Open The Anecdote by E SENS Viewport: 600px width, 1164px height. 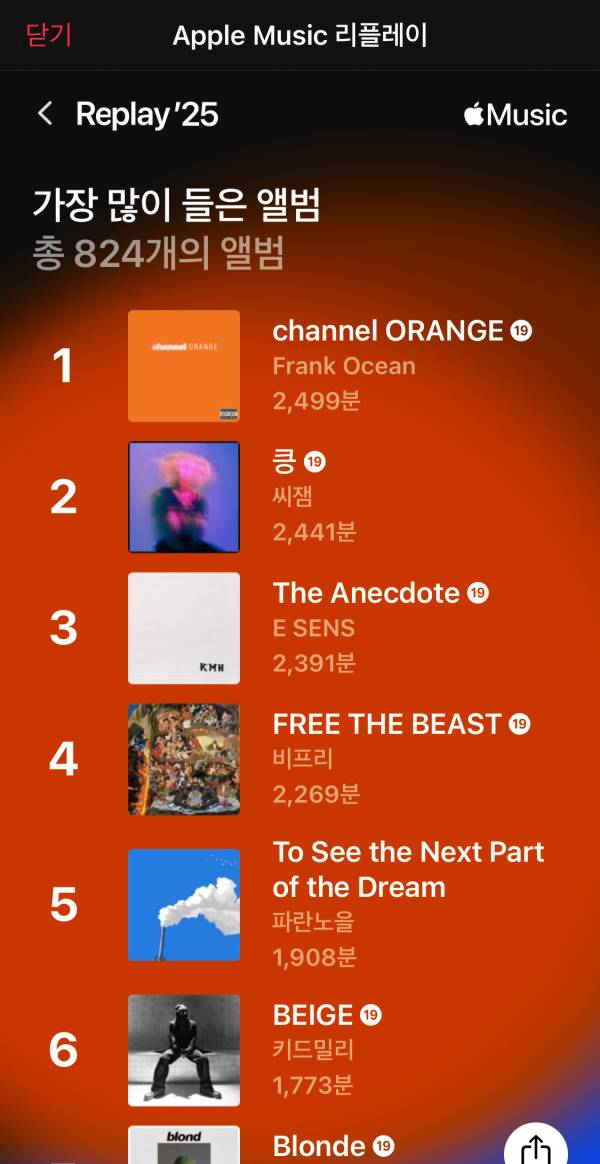click(x=366, y=594)
